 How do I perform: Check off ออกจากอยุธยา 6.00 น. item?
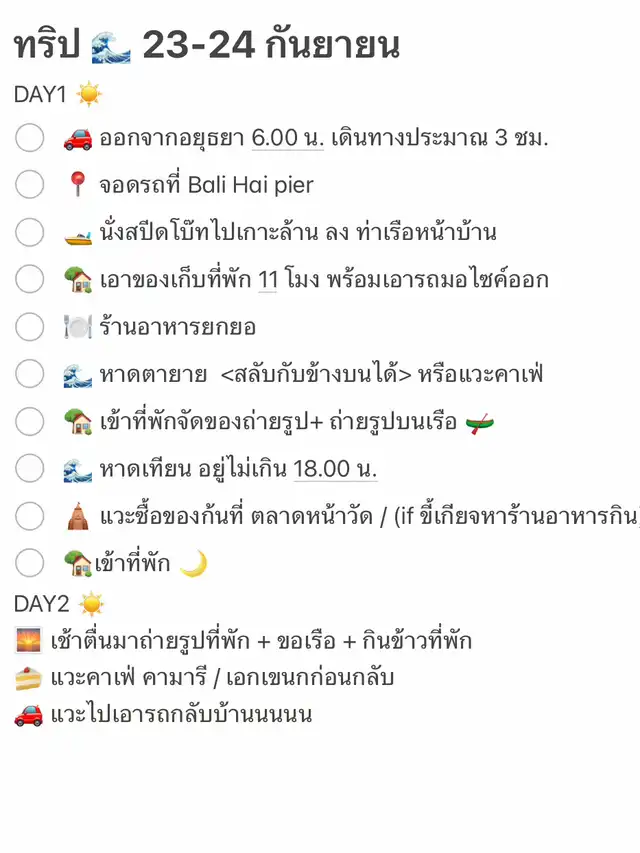pyautogui.click(x=29, y=138)
